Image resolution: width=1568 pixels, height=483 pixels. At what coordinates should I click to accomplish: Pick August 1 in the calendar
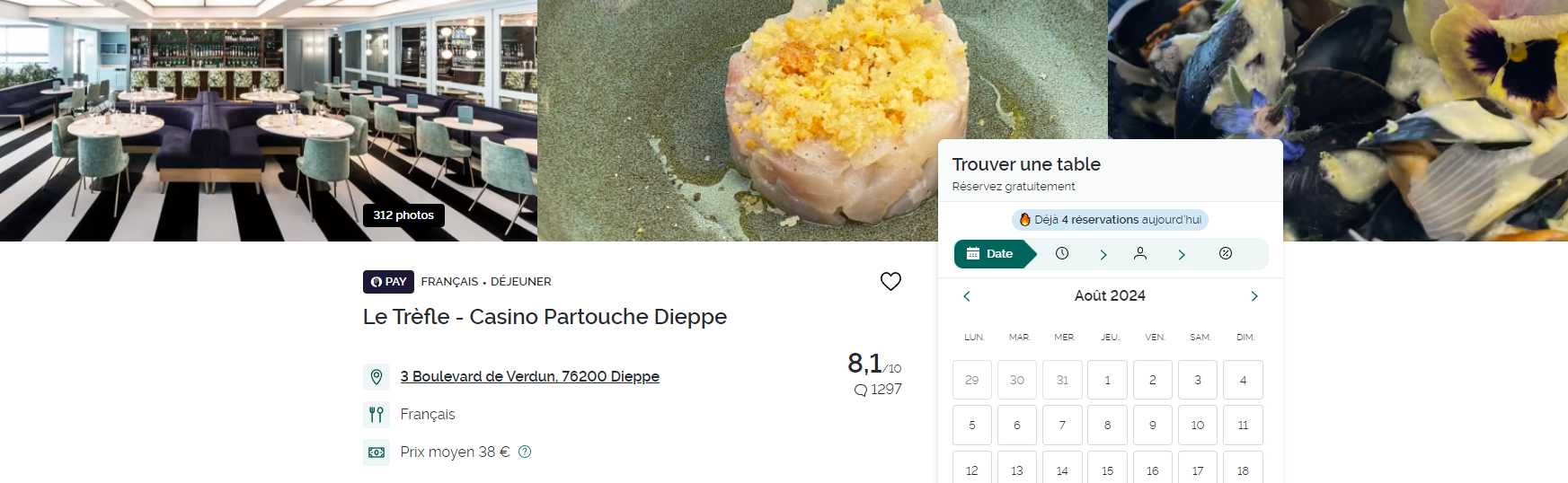coord(1107,380)
